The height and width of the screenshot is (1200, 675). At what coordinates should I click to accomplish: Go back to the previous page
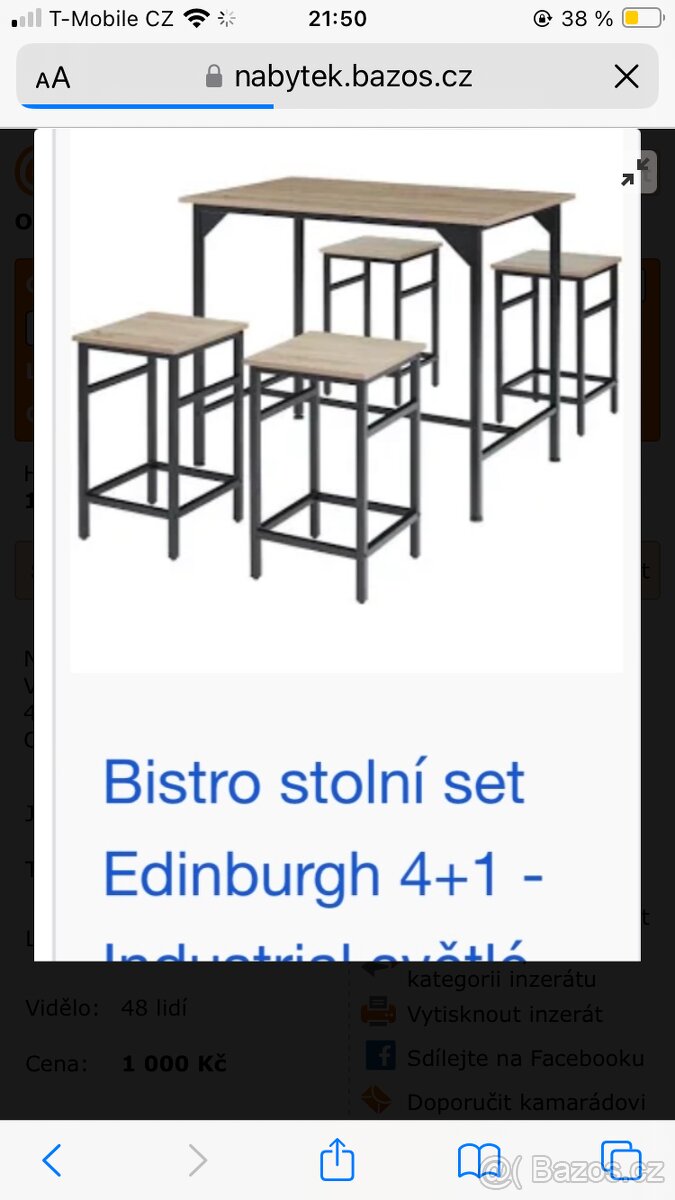pos(52,1160)
